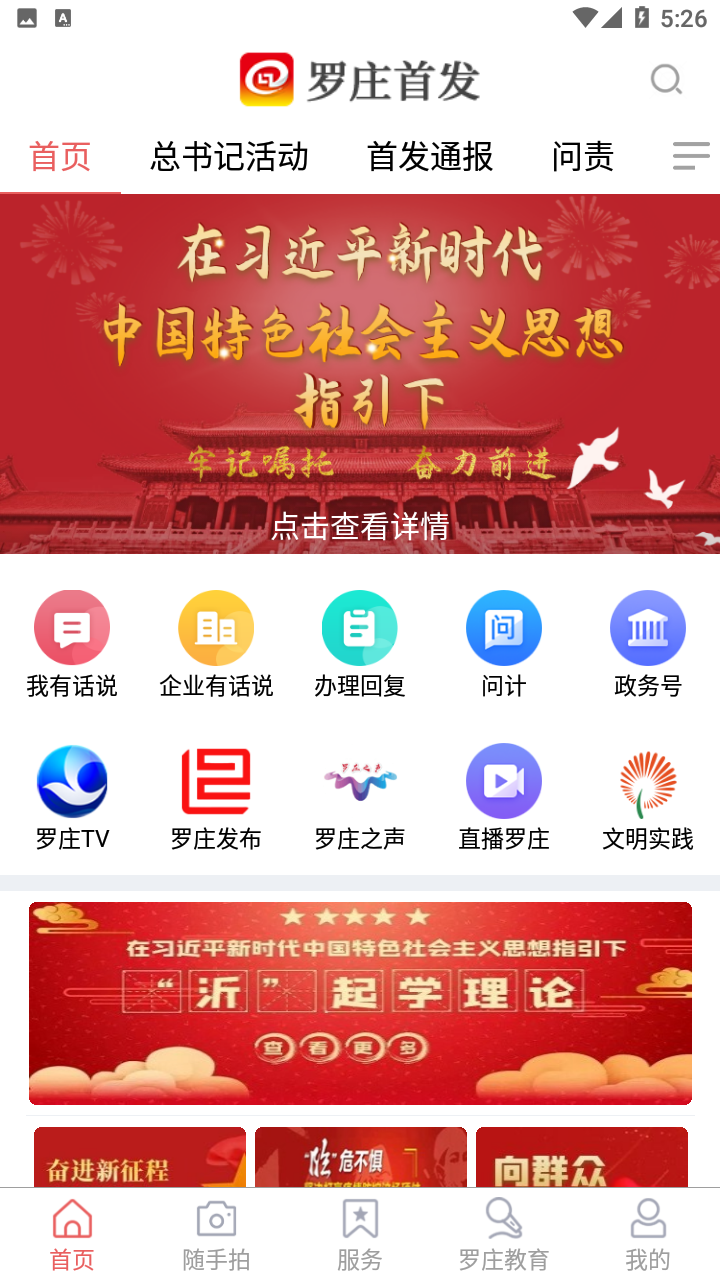Tap the 企业有话说 icon

(216, 627)
